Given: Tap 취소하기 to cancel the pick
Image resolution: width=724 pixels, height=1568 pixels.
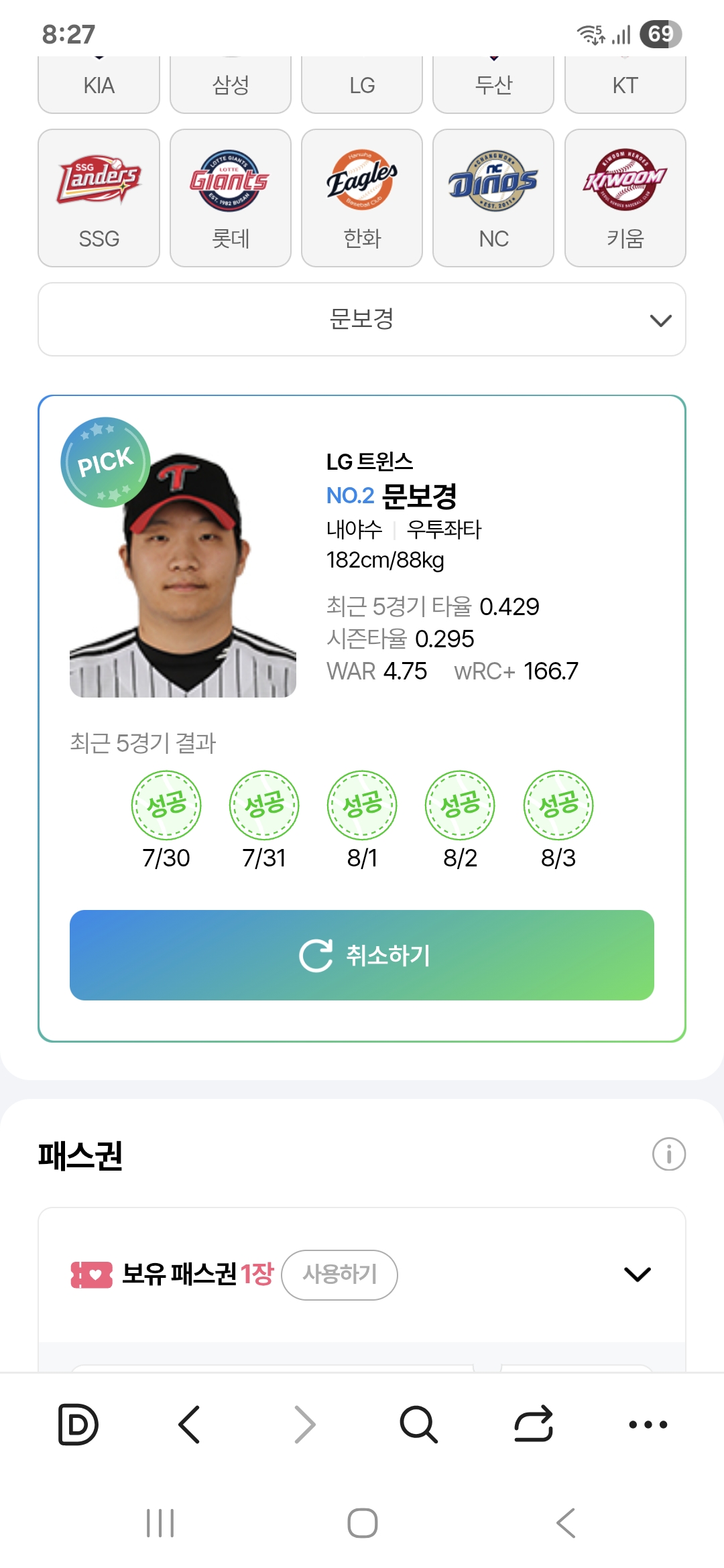Looking at the screenshot, I should tap(361, 955).
